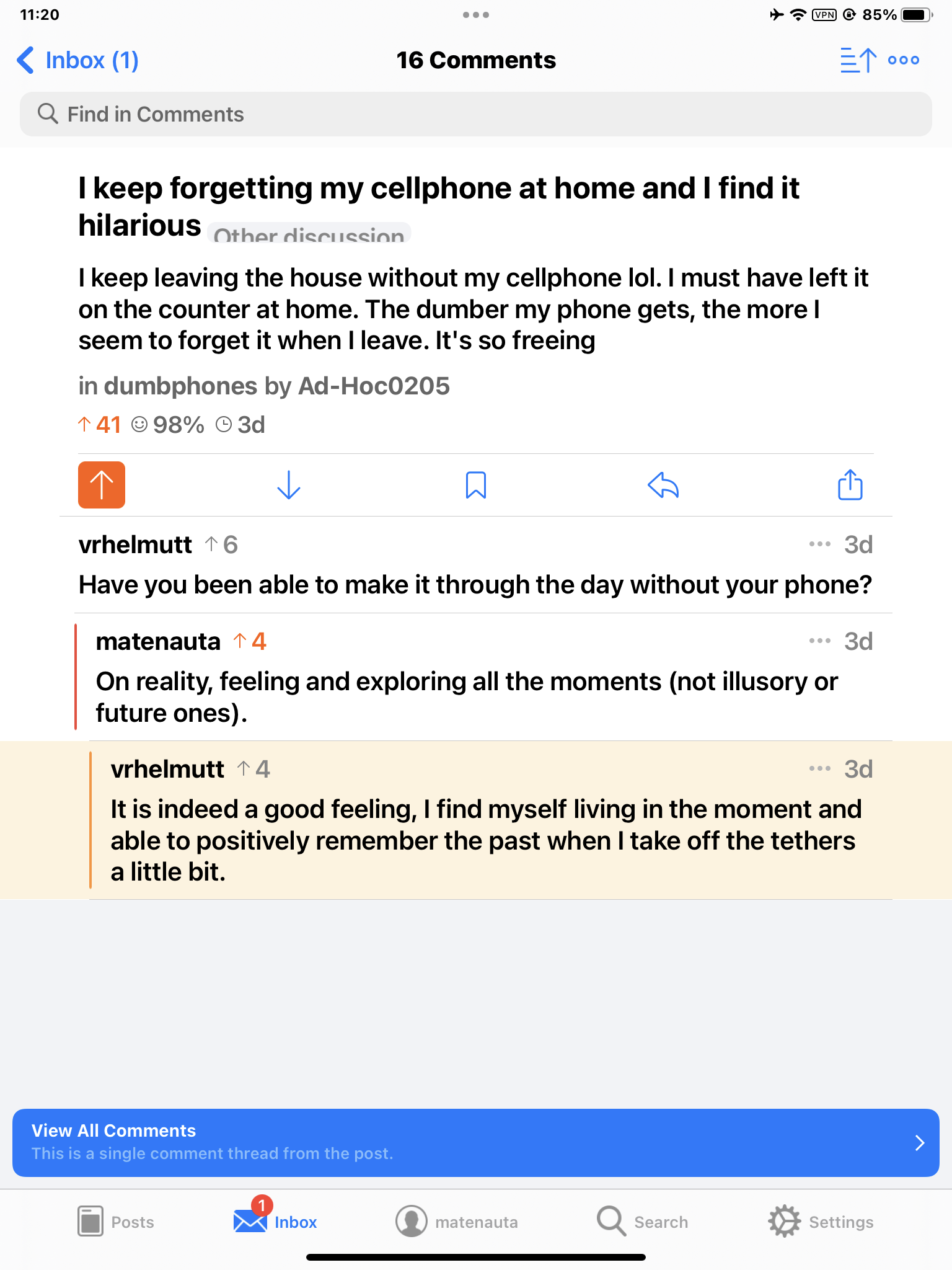Share the post

(850, 485)
